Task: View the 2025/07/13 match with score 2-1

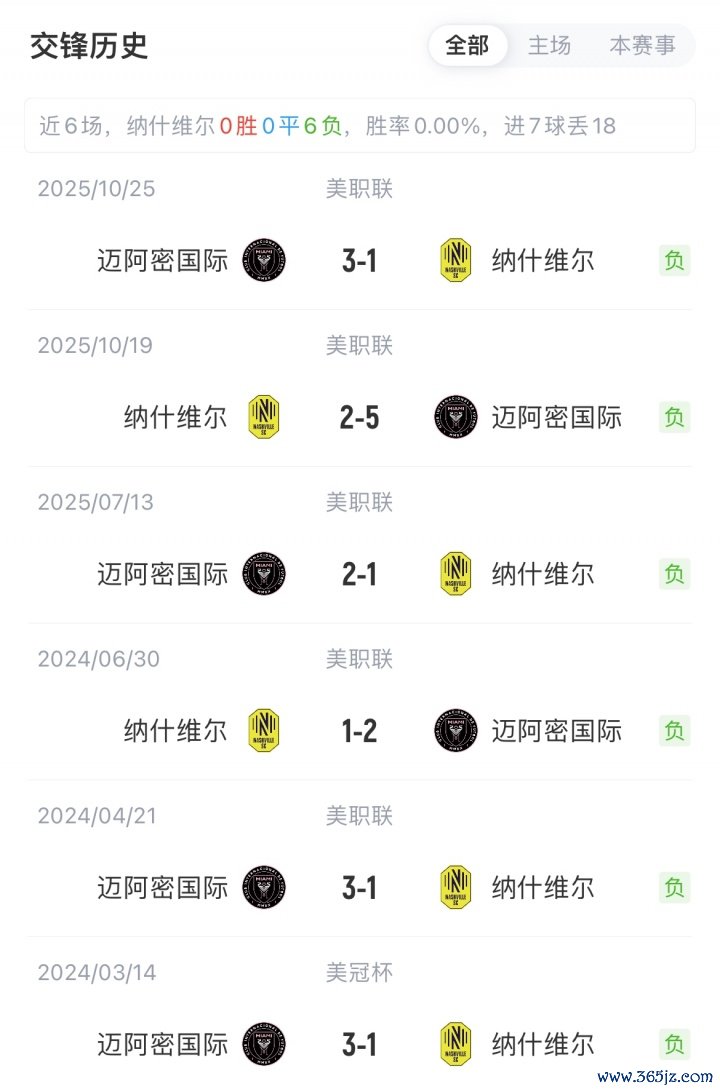Action: point(360,575)
